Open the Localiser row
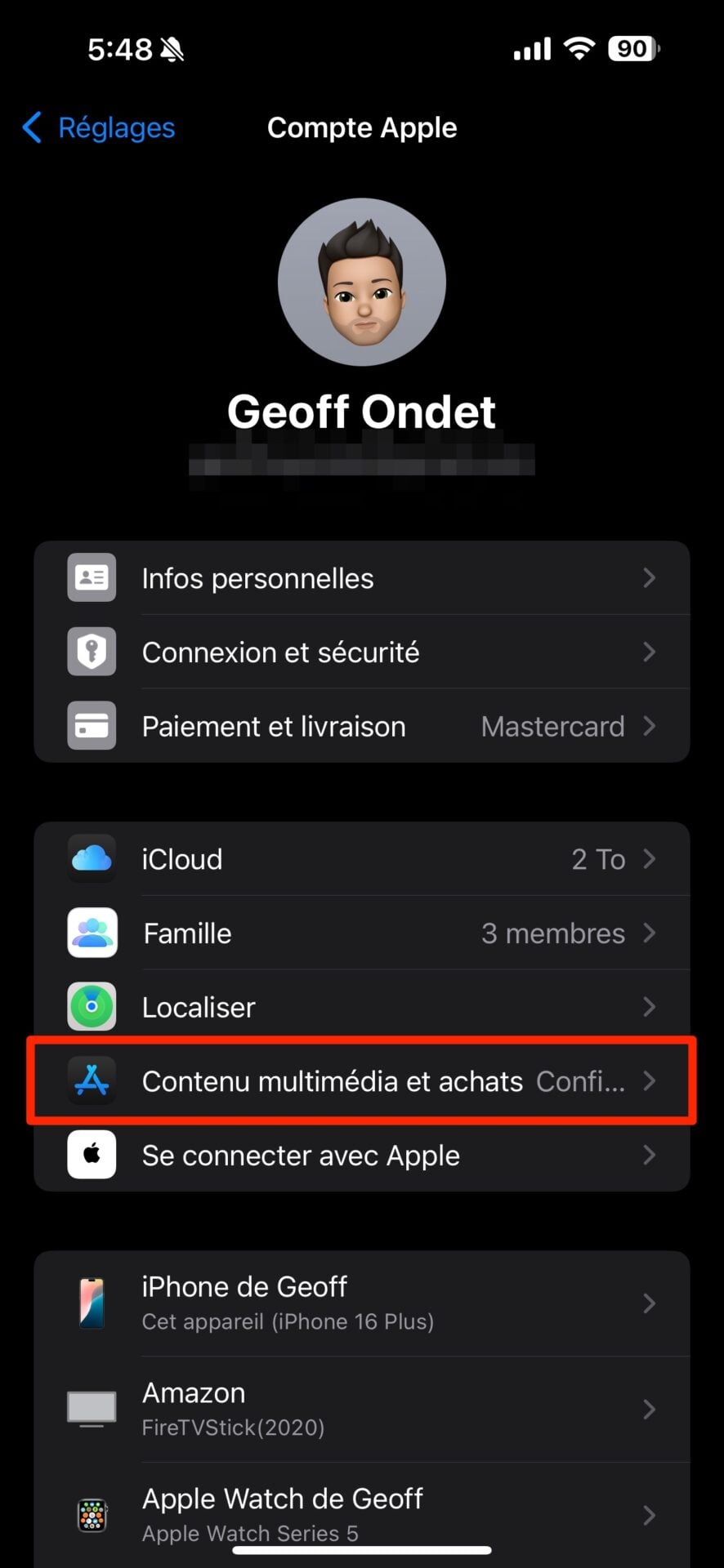Viewport: 724px width, 1568px height. [x=362, y=1007]
